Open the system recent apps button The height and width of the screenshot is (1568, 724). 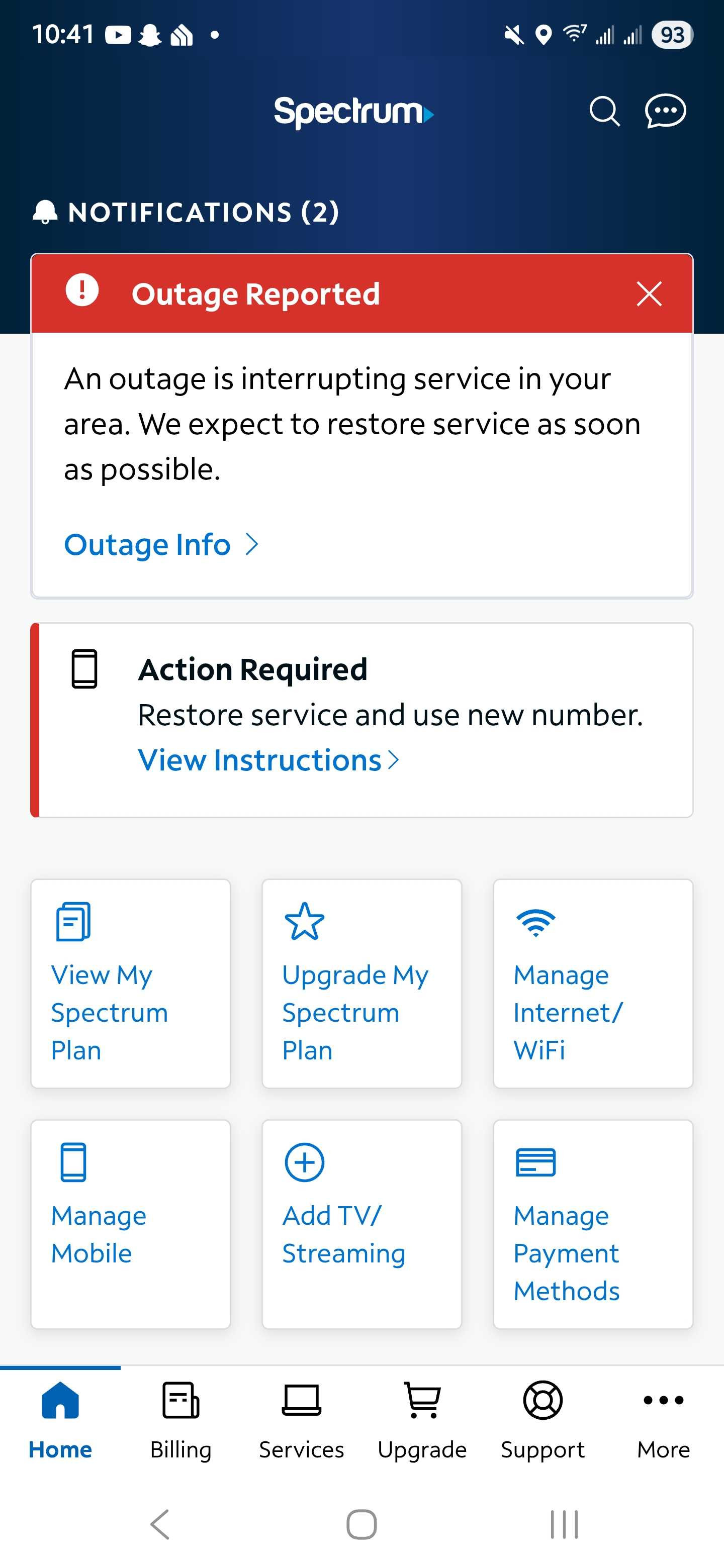tap(564, 1524)
